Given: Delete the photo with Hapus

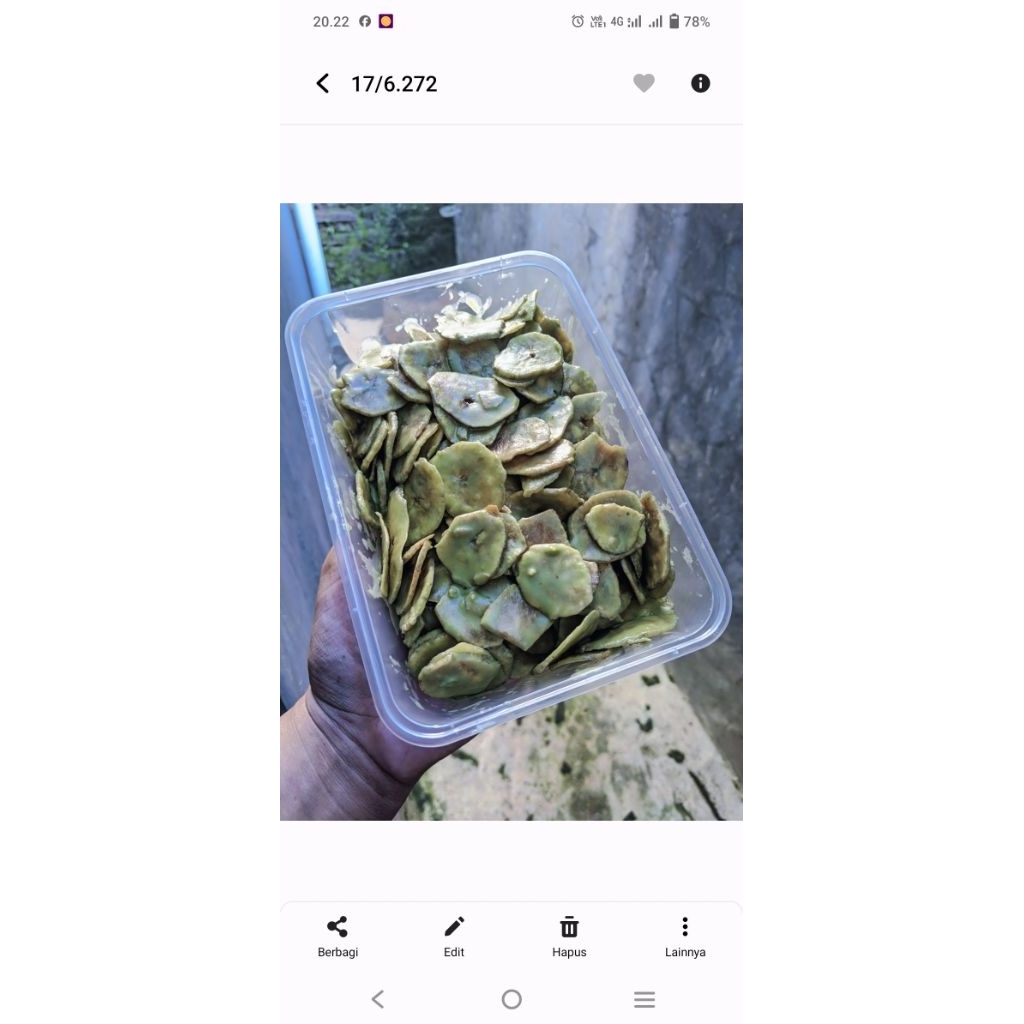Looking at the screenshot, I should [x=569, y=936].
